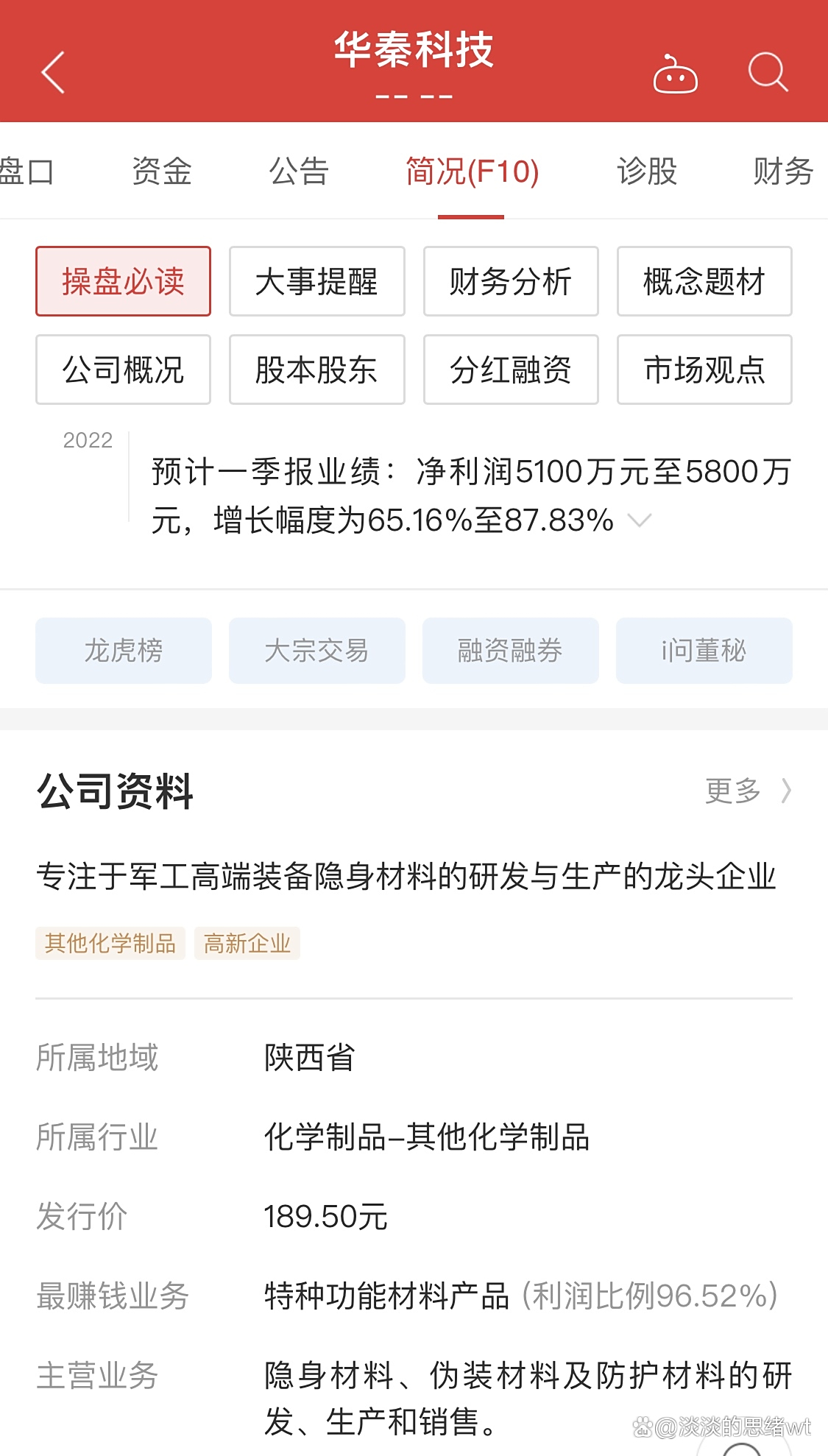This screenshot has width=828, height=1456.
Task: Open i问董秘 feature
Action: [x=703, y=650]
